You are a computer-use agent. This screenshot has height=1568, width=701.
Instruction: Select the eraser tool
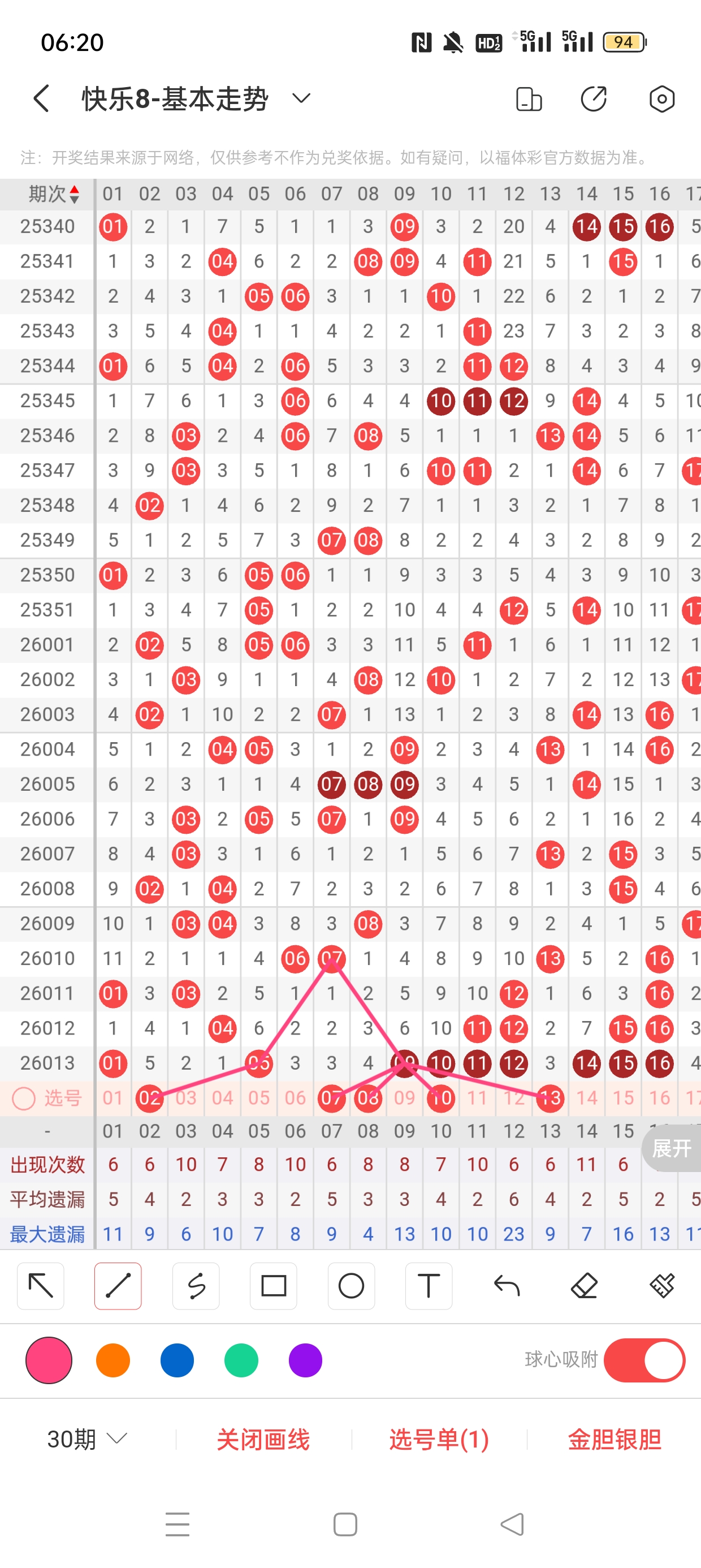pos(584,1286)
